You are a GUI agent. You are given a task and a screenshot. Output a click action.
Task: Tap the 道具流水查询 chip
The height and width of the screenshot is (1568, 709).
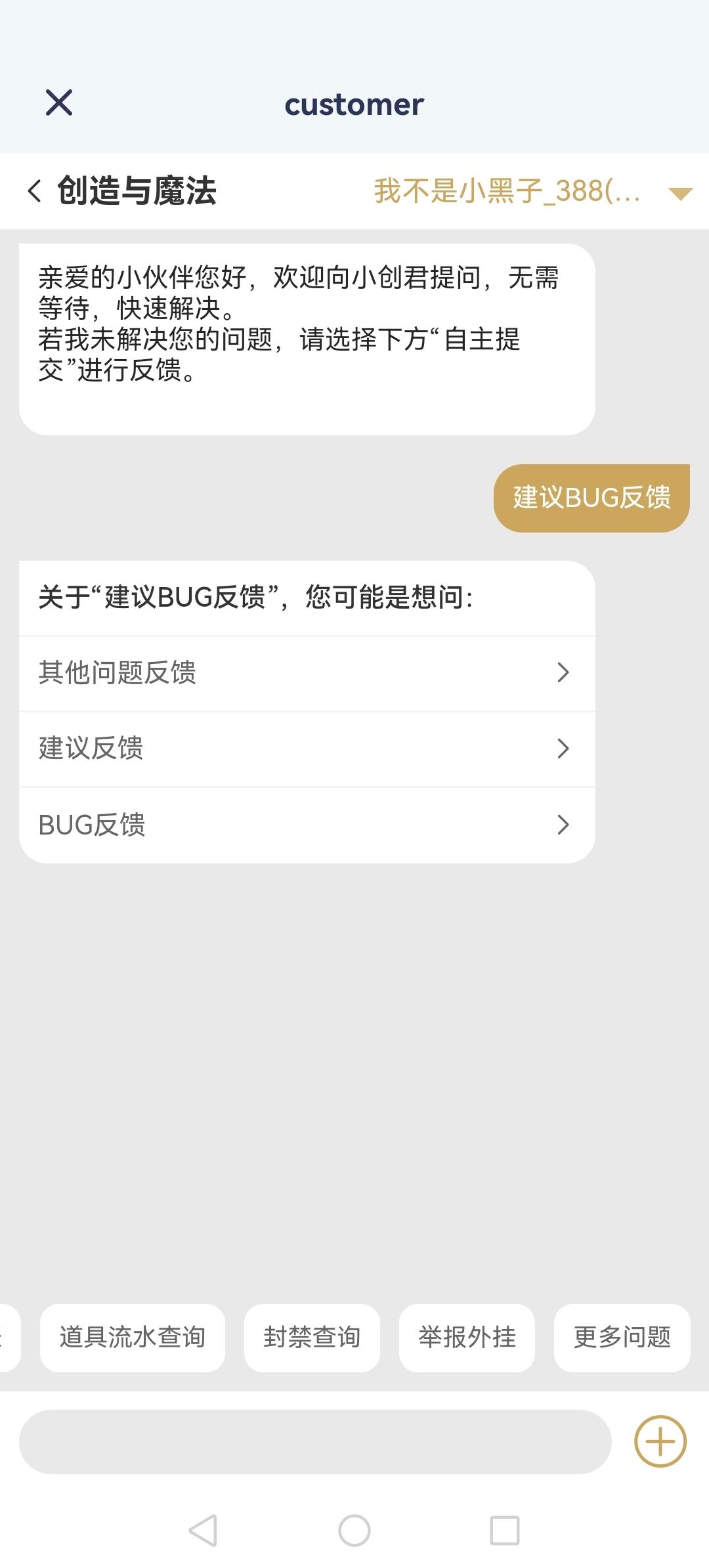tap(133, 1338)
